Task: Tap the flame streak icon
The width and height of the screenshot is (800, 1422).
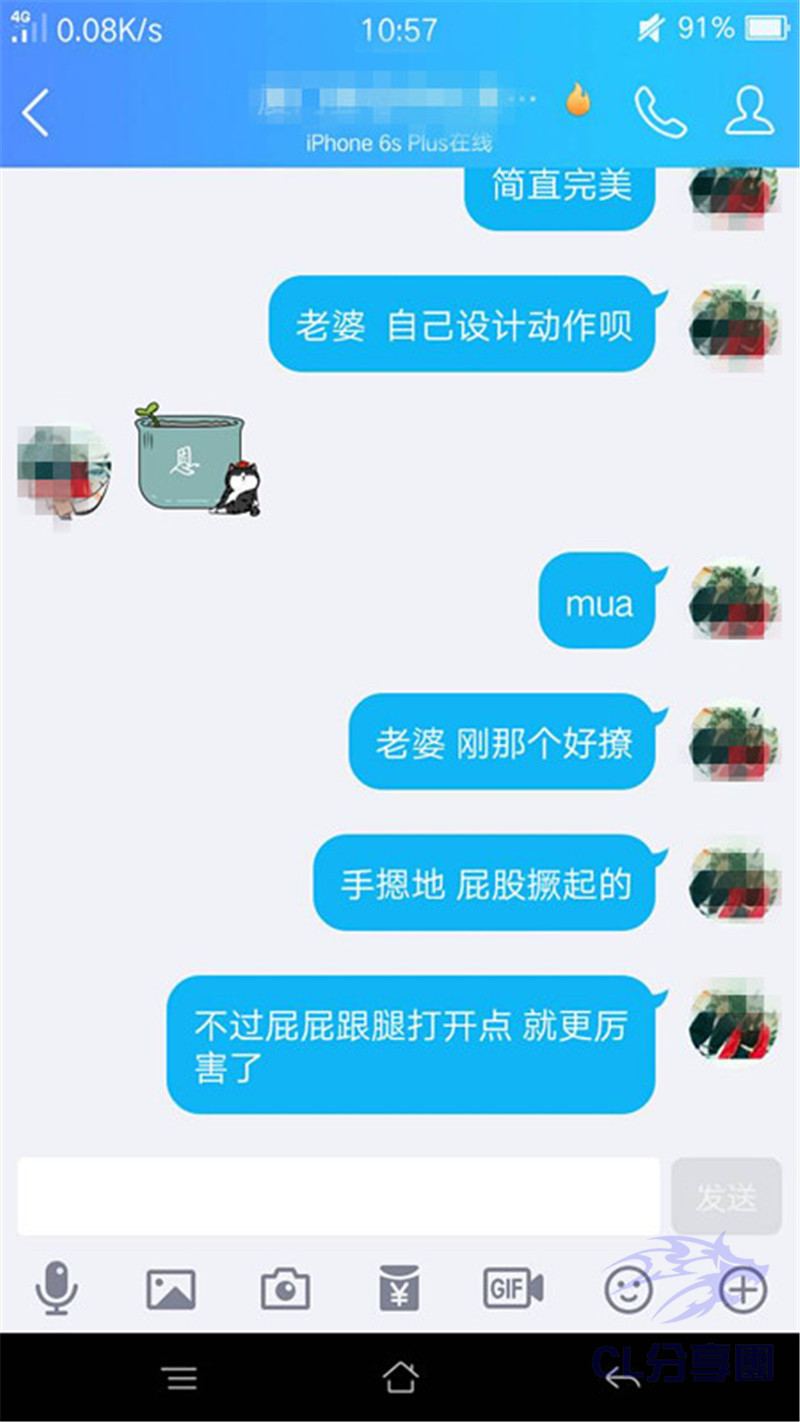Action: pyautogui.click(x=577, y=100)
